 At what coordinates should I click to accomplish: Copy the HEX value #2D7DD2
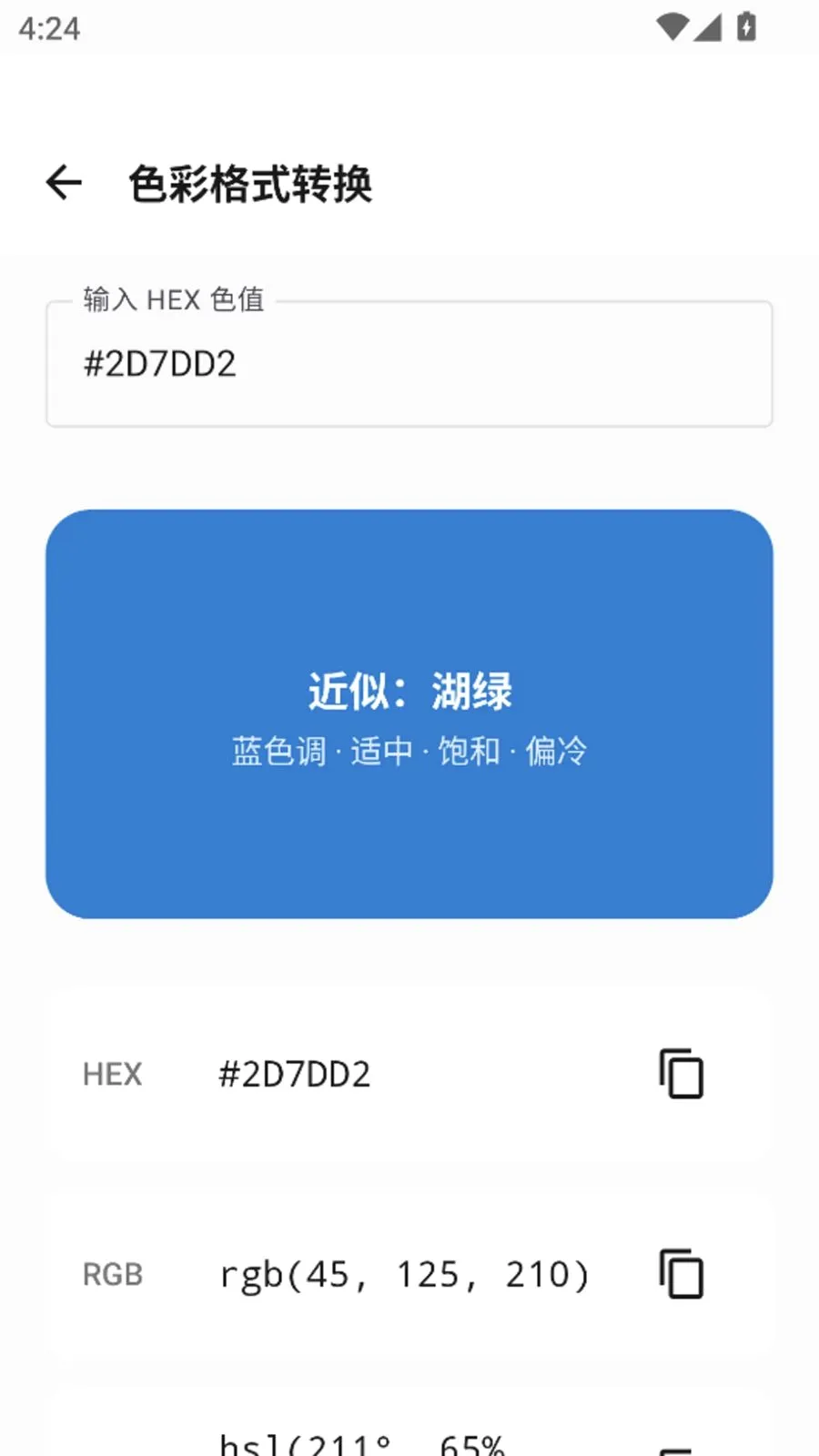tap(682, 1074)
